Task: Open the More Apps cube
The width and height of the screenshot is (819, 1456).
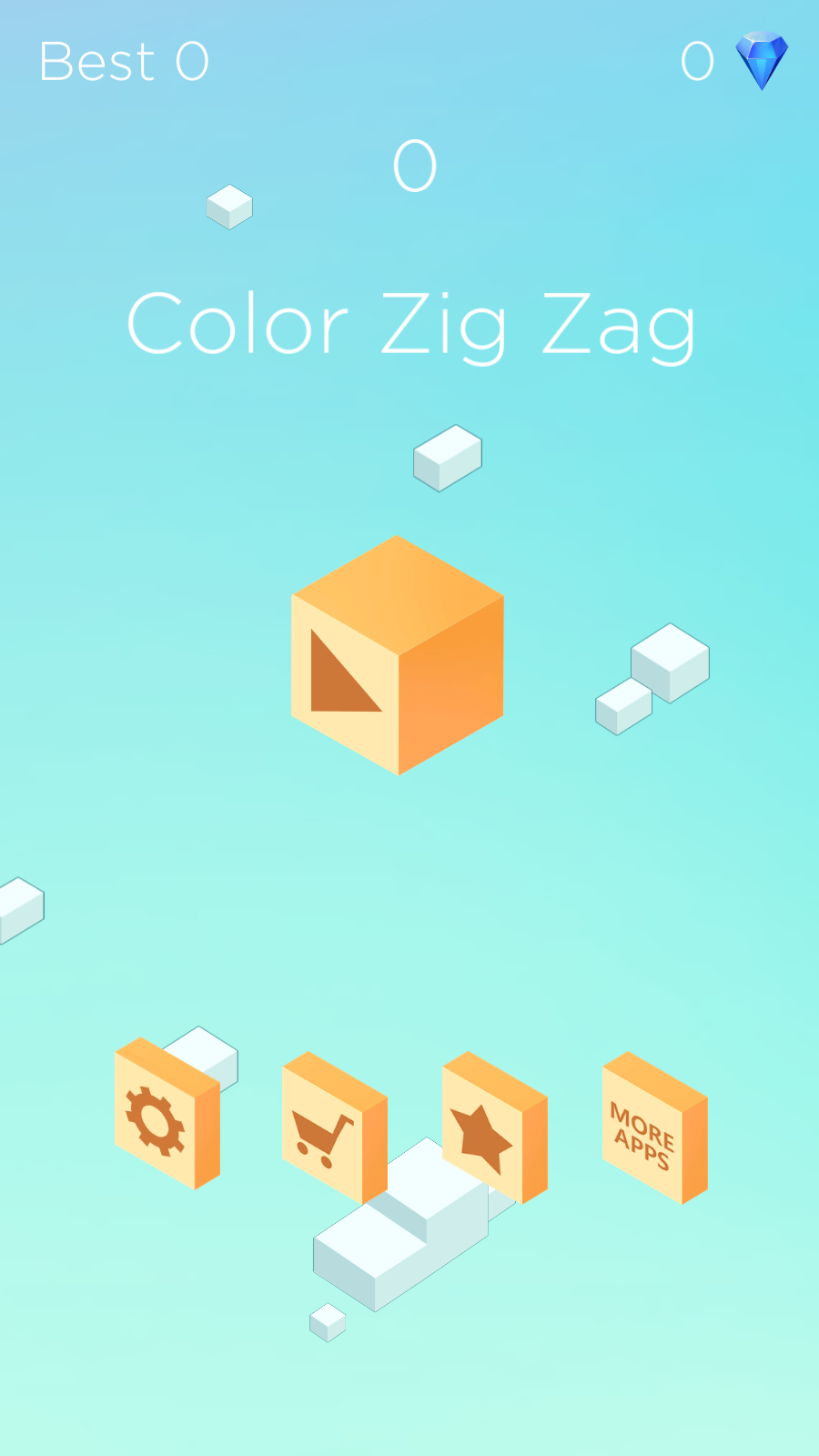Action: point(644,1135)
